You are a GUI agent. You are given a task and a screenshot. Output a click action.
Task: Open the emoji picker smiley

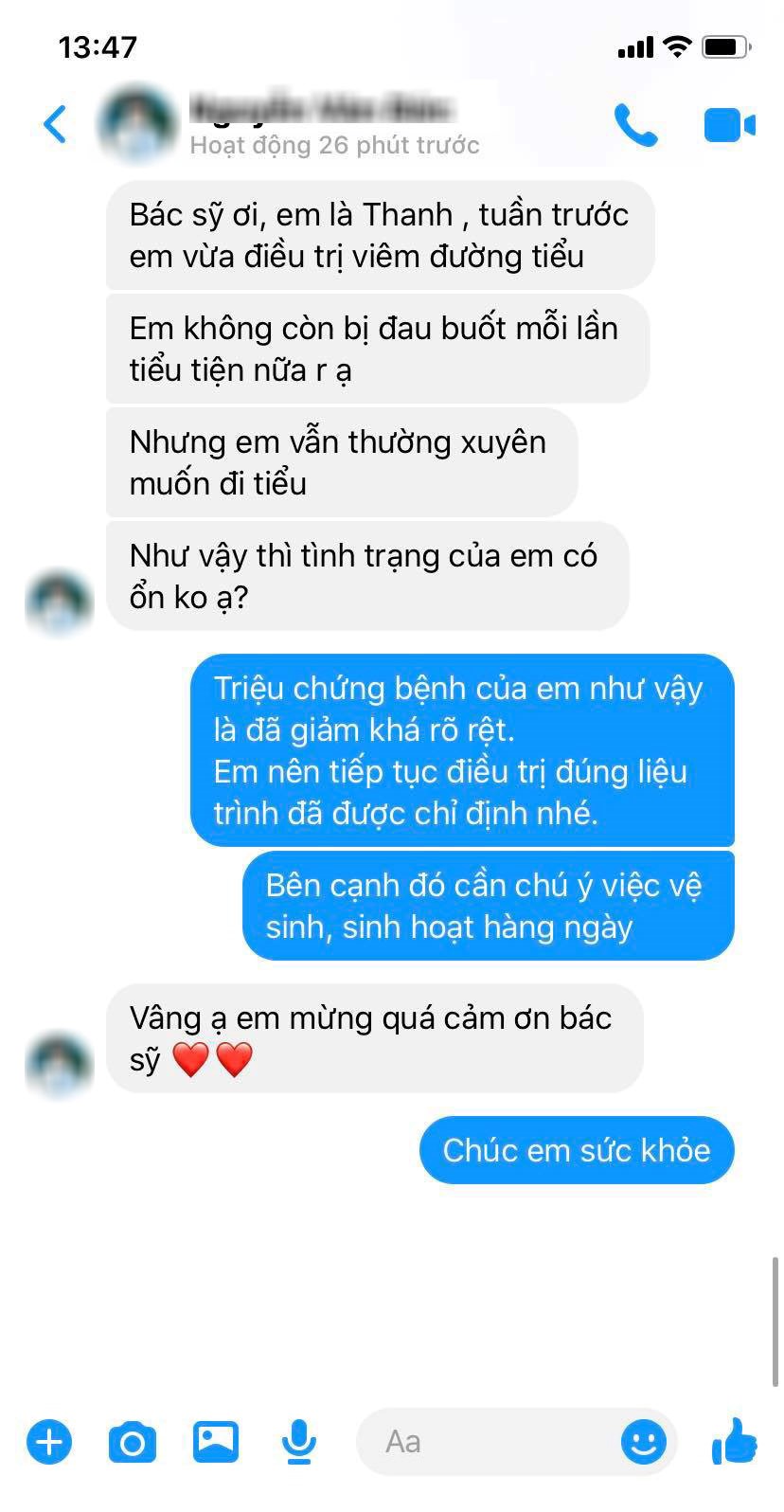pos(644,1443)
